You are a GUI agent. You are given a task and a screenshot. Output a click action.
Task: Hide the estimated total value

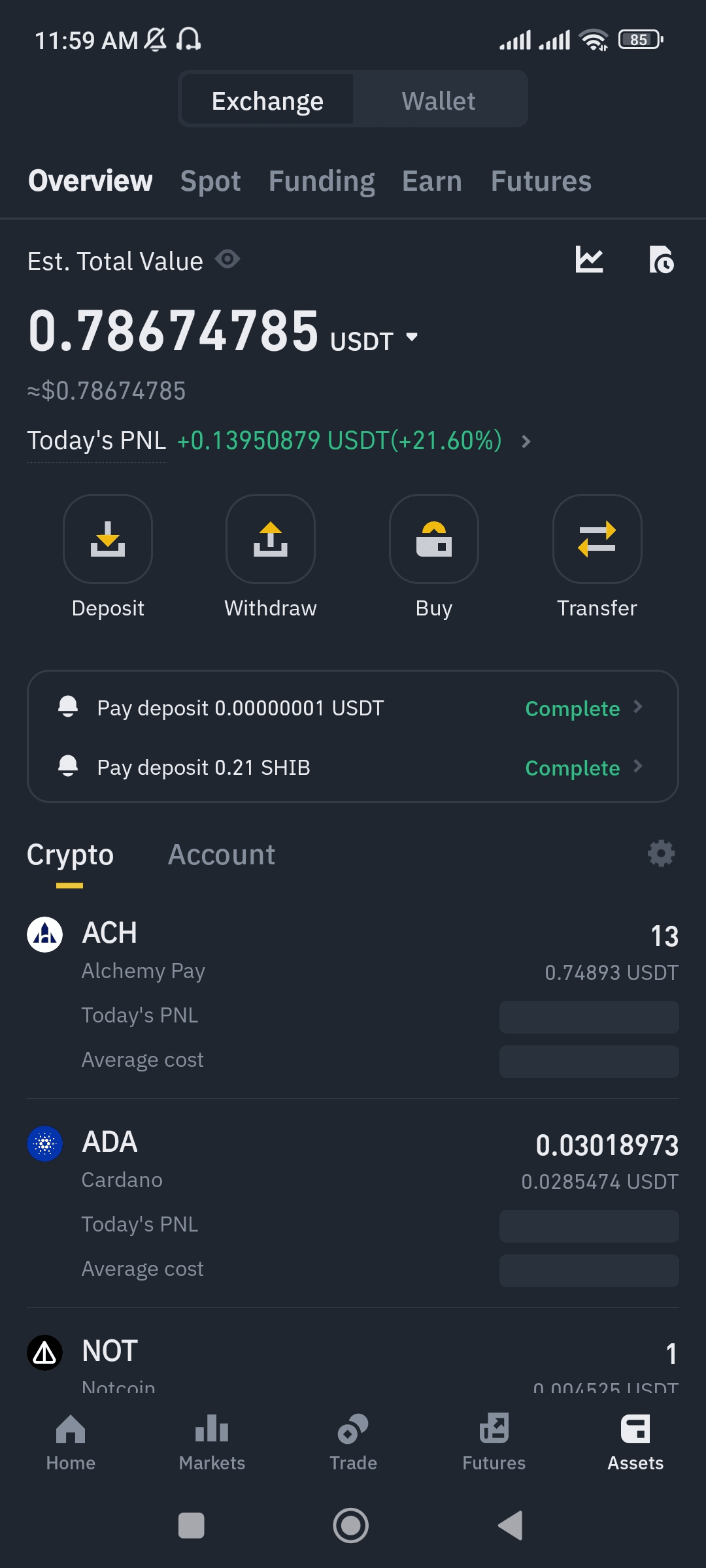(227, 259)
